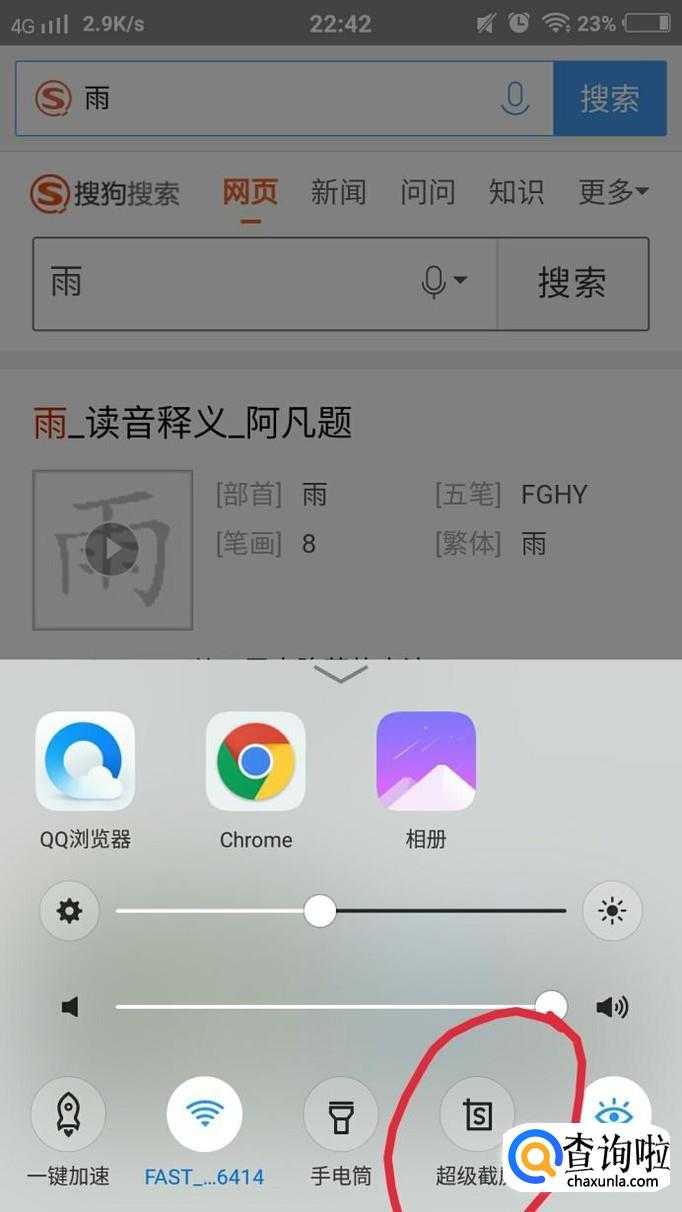Set brightness to maximum with sun icon
The image size is (682, 1212).
[612, 911]
